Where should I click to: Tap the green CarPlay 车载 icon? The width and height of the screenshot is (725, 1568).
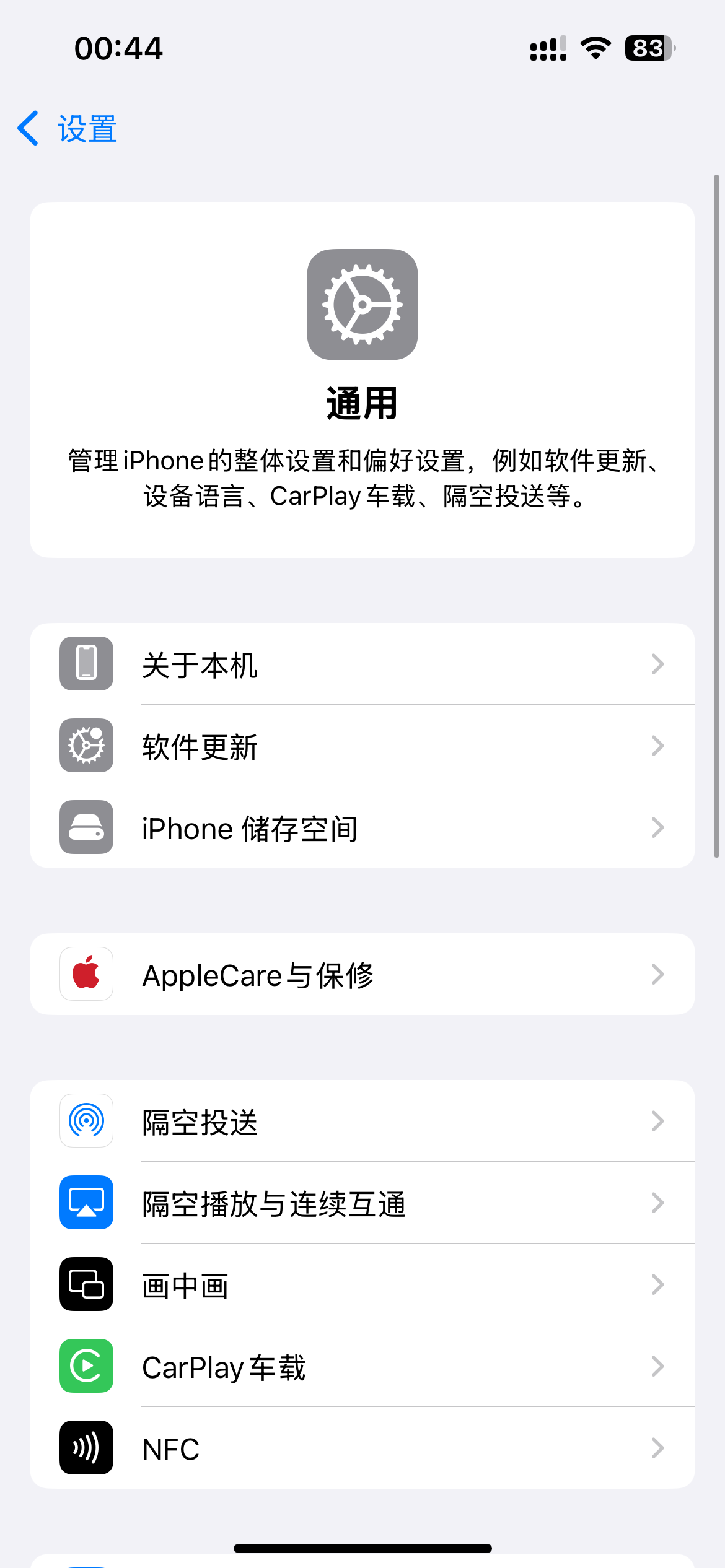click(x=86, y=1367)
